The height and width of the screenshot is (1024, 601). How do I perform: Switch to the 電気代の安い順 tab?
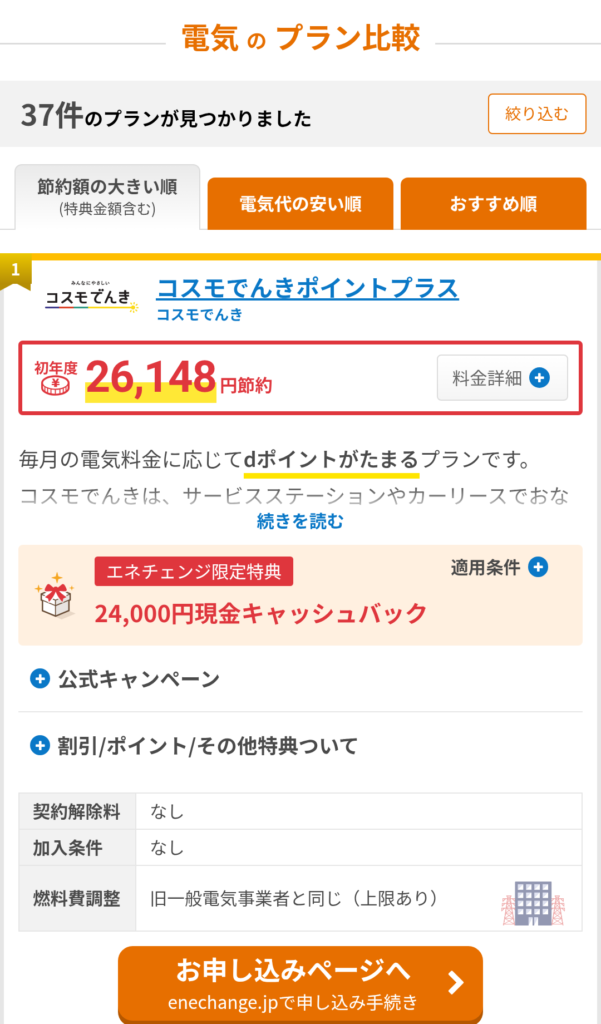coord(300,204)
